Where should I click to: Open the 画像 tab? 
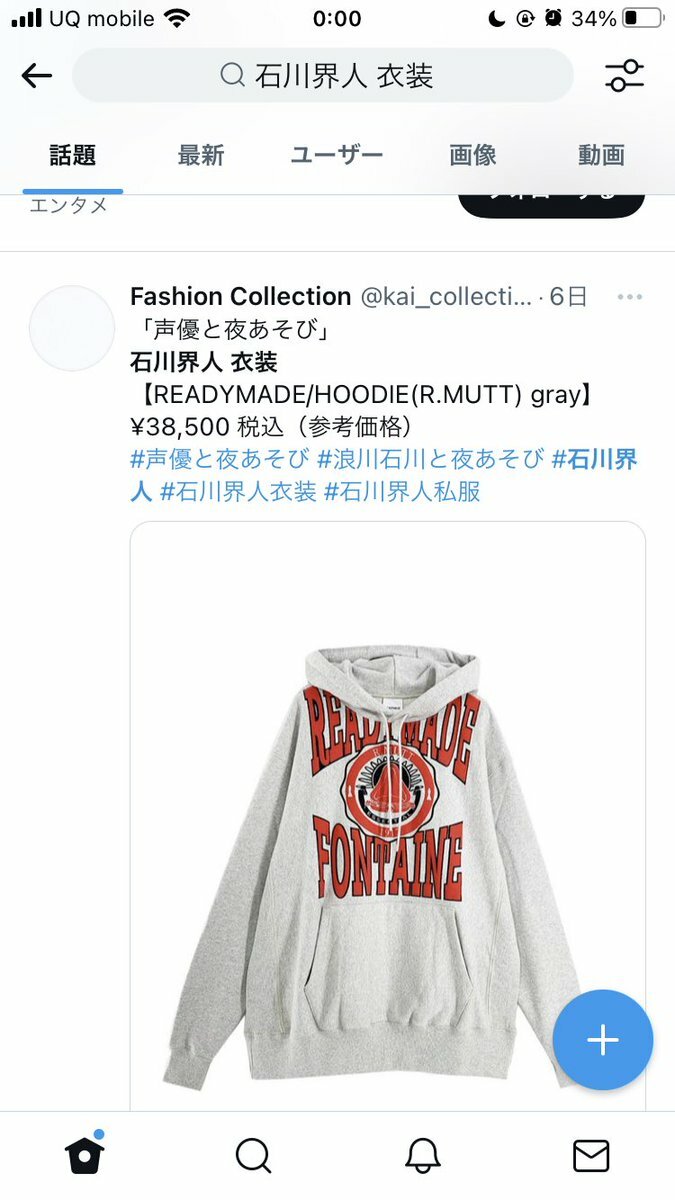tap(473, 155)
